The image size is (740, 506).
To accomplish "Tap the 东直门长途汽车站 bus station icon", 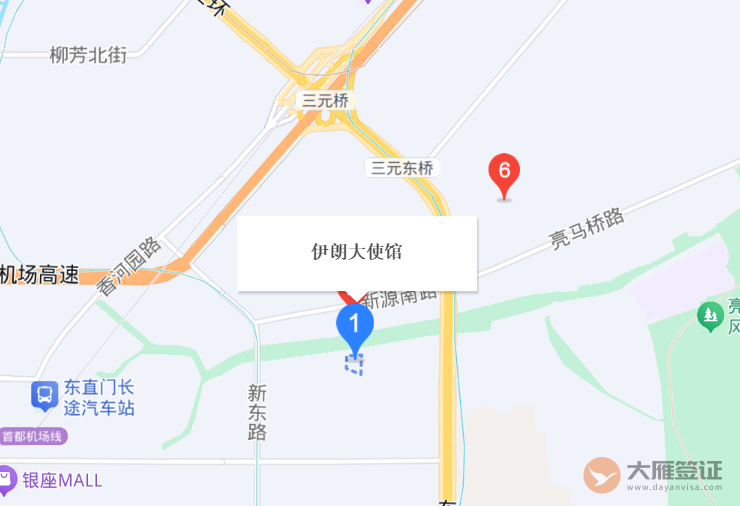I will 45,396.
